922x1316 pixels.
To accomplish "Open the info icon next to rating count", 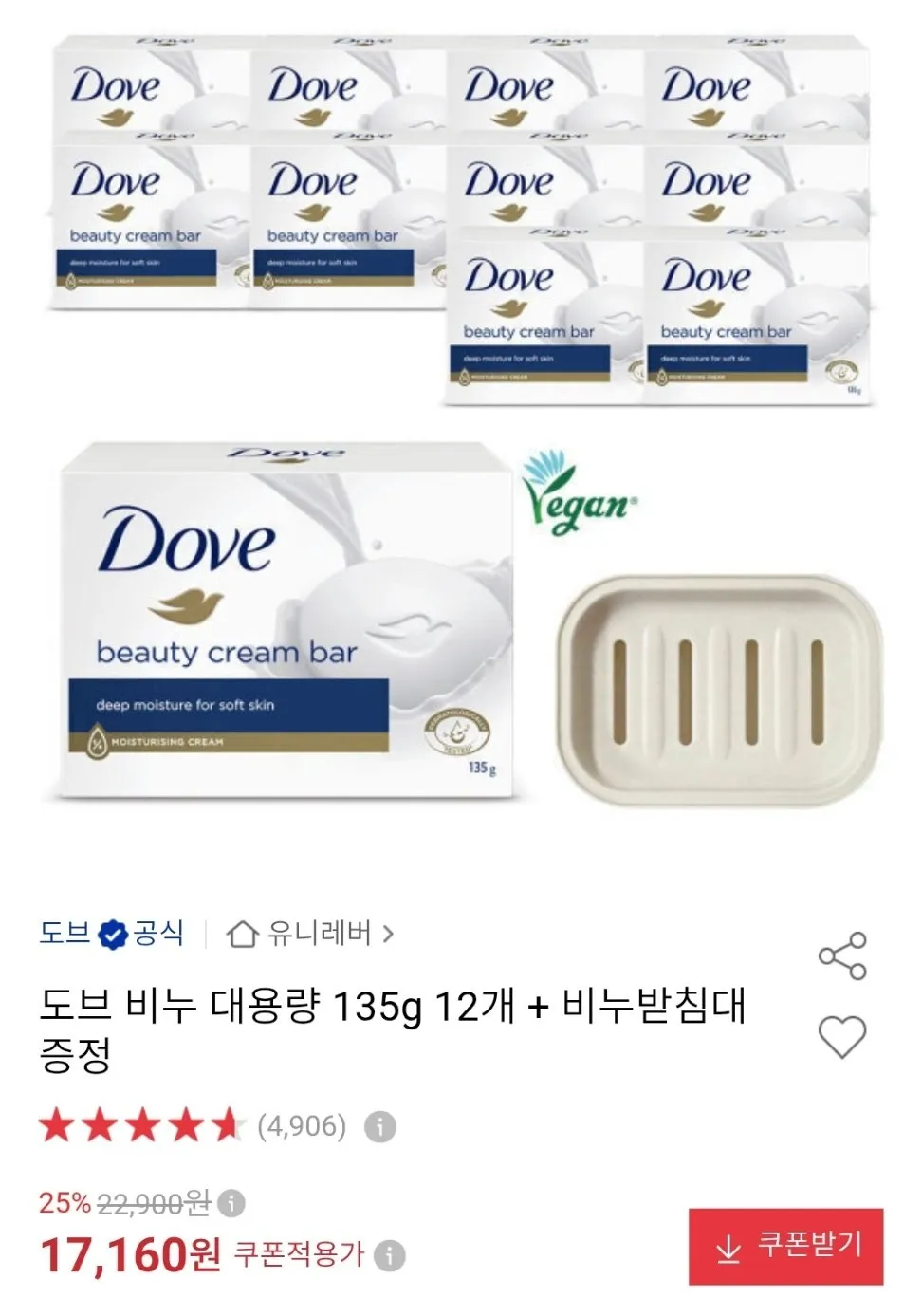I will [x=380, y=1127].
